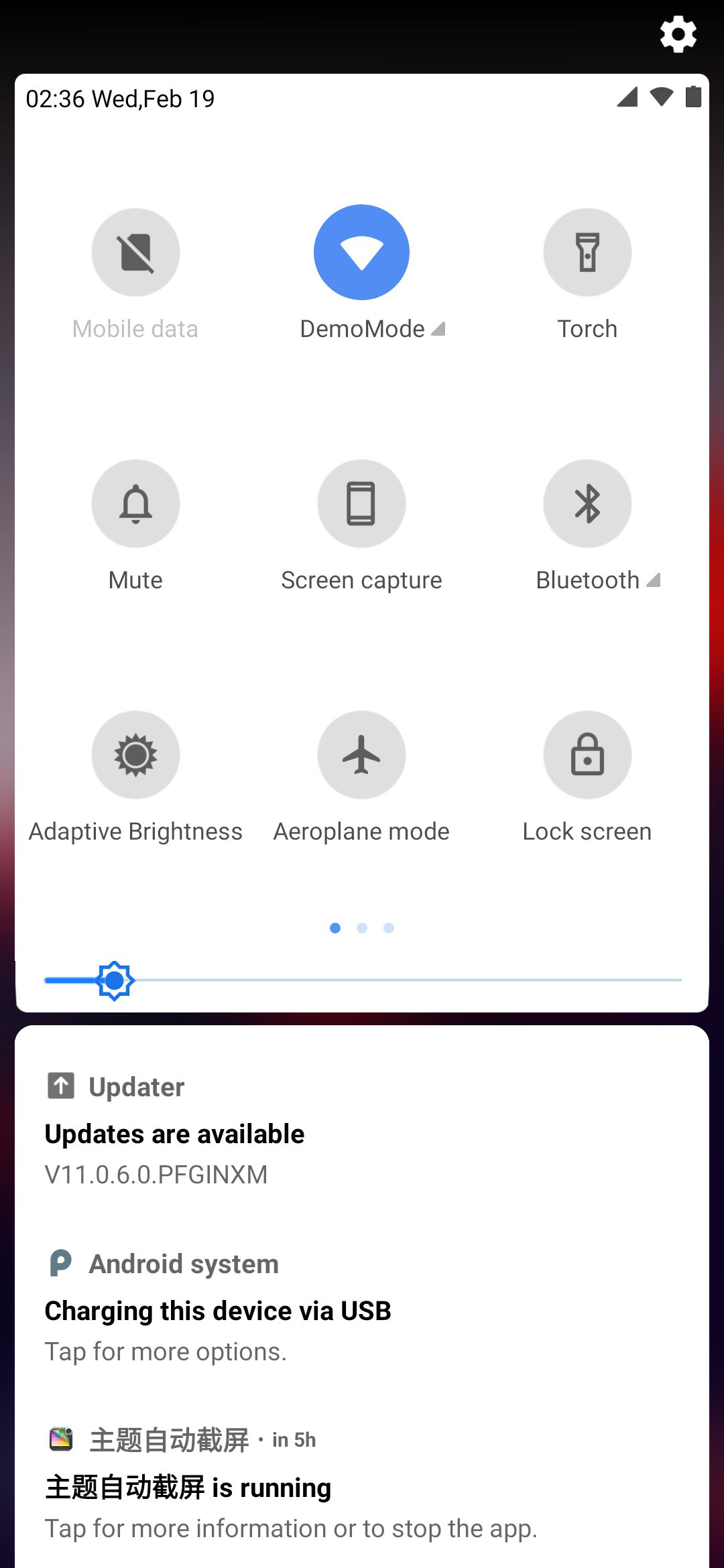724x1568 pixels.
Task: Tap the Lock screen tile
Action: pos(587,755)
